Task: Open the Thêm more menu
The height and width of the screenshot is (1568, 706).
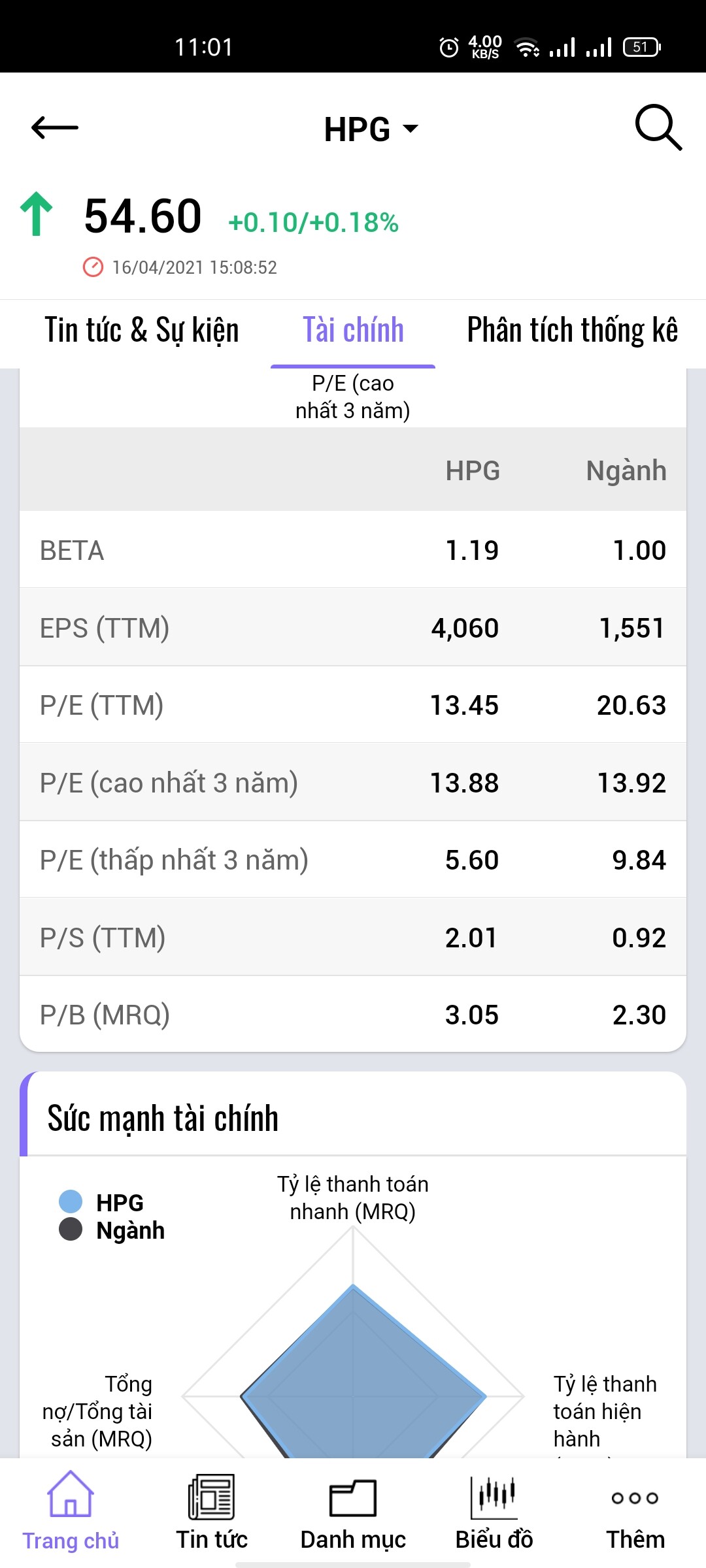Action: click(x=635, y=1511)
